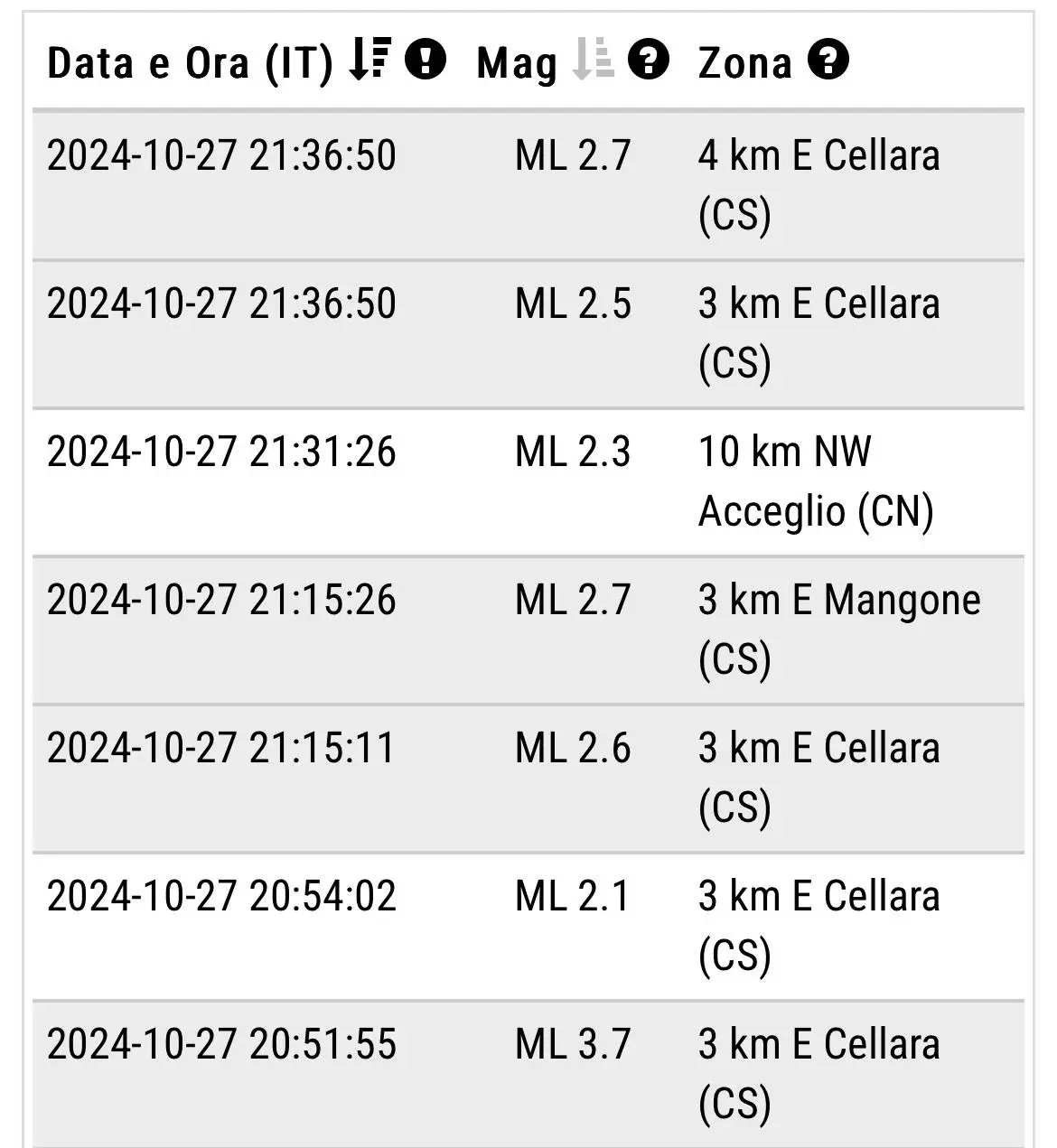This screenshot has width=1057, height=1148.
Task: Sort the earthquakes by Mag
Action: coord(594,61)
